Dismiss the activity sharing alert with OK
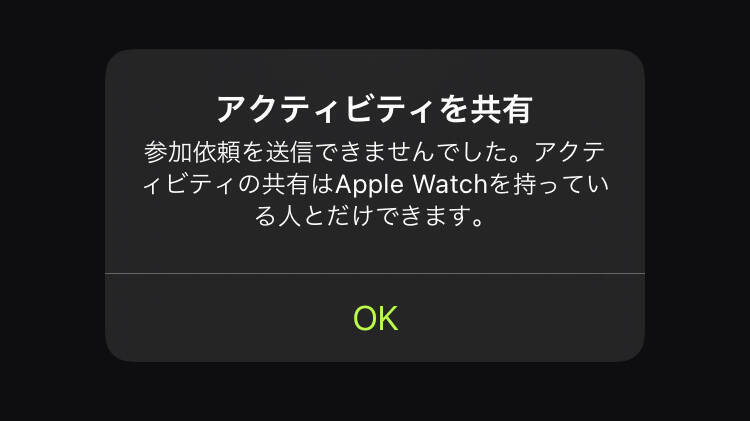This screenshot has width=750, height=421. pyautogui.click(x=375, y=318)
